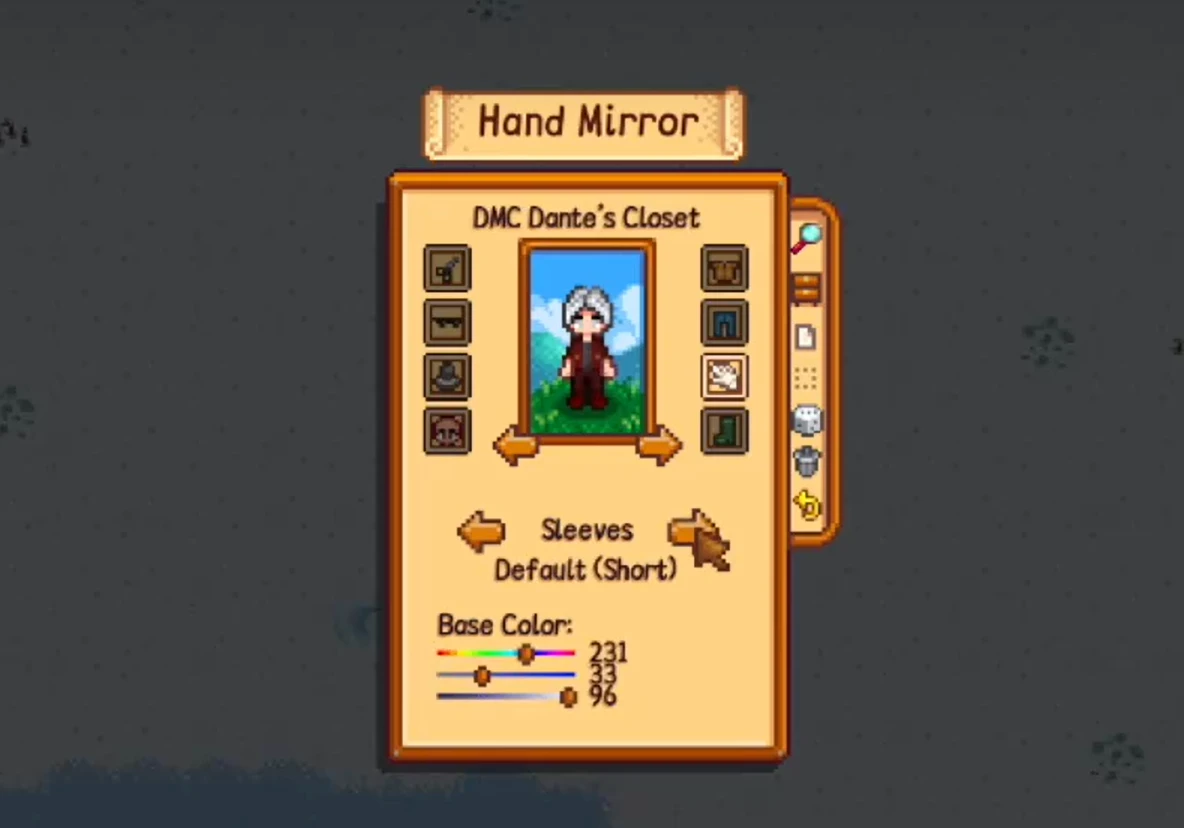Select the boots category icon

point(724,431)
